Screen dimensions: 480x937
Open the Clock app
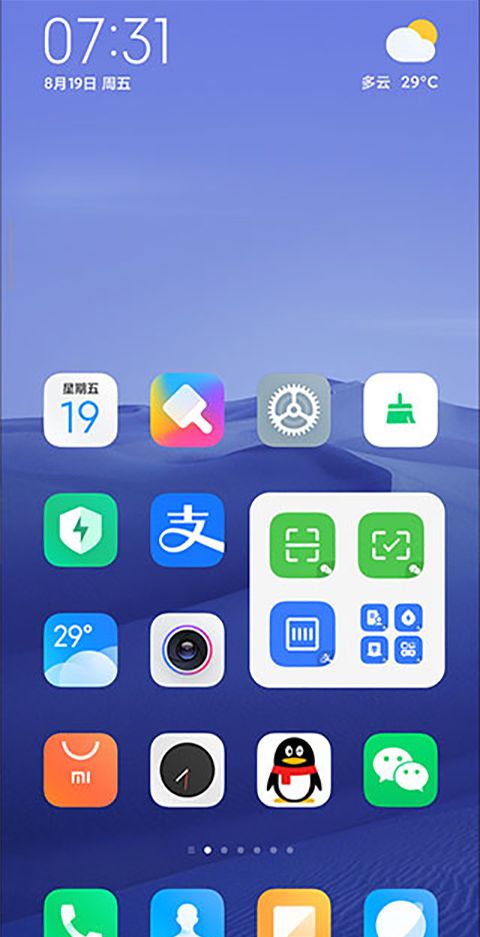[x=187, y=770]
